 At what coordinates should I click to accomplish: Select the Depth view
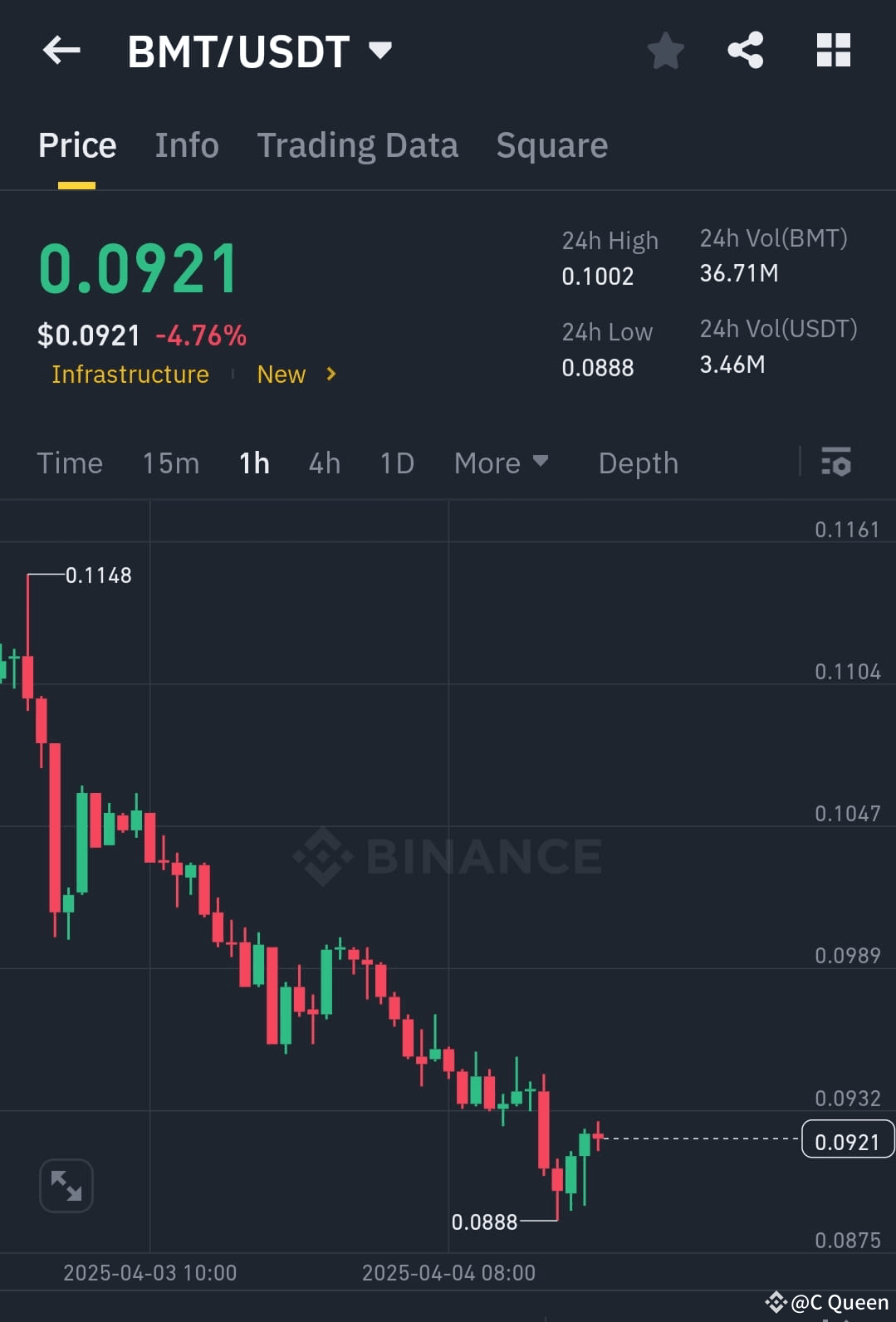click(x=638, y=463)
